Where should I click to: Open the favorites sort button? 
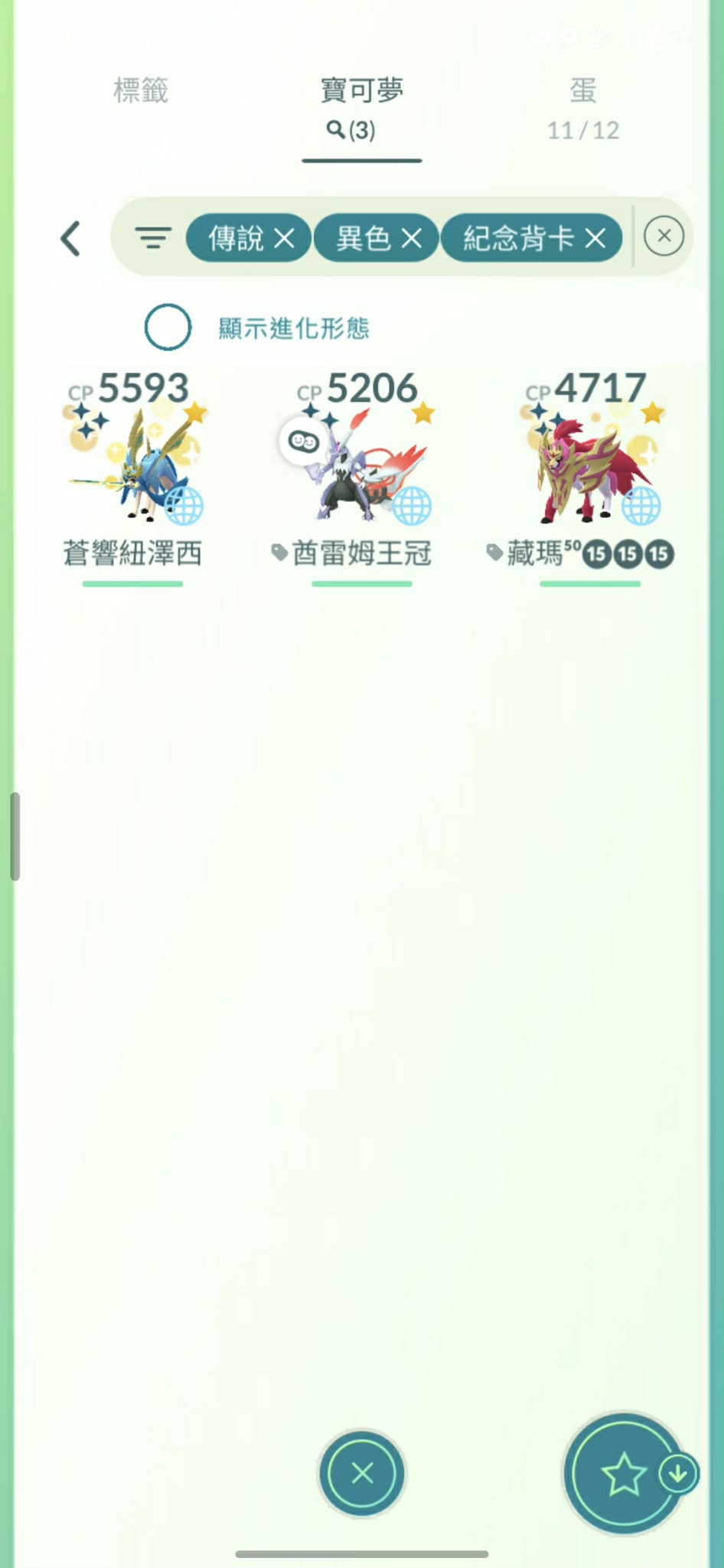pyautogui.click(x=624, y=1473)
